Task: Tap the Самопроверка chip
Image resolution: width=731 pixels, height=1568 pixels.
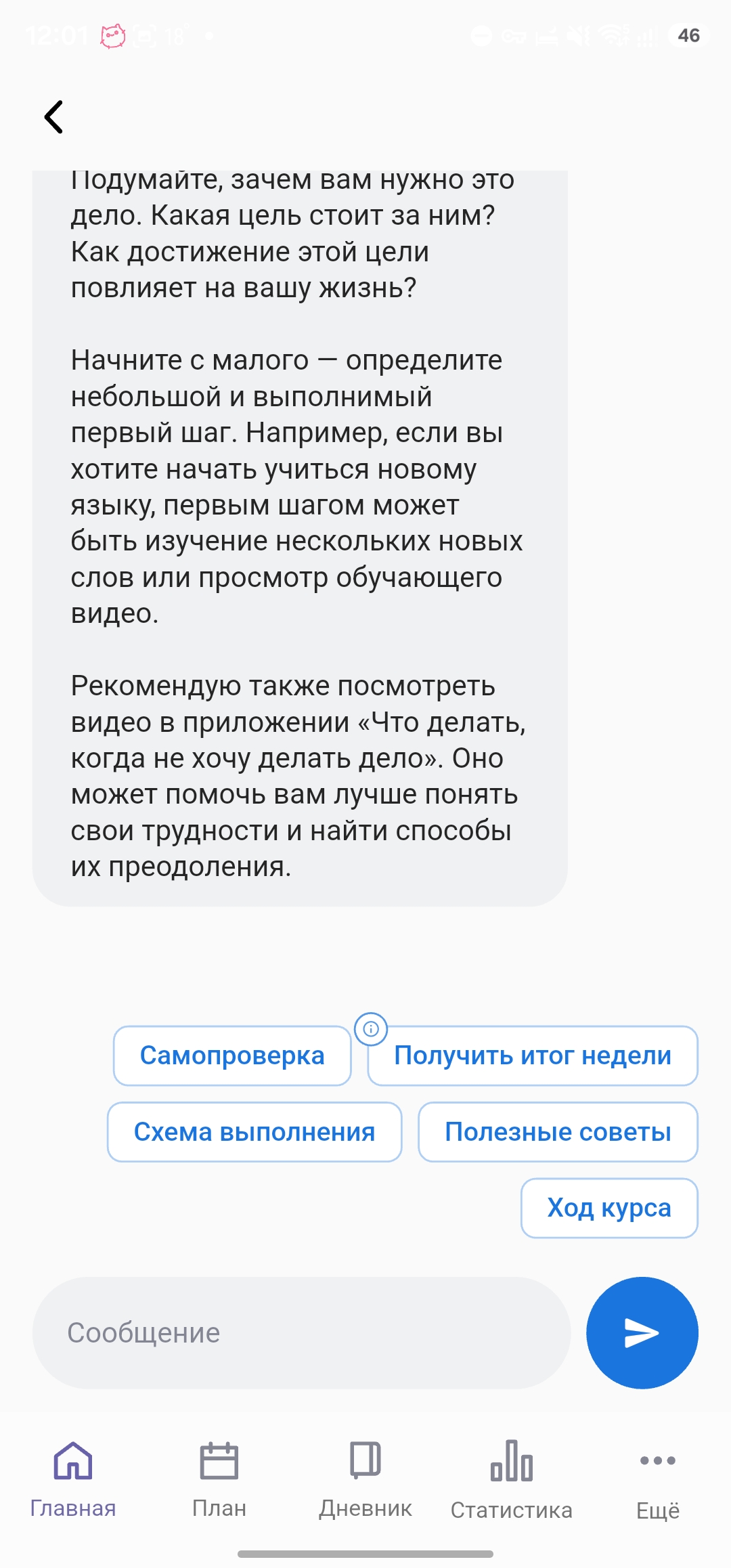Action: [232, 1055]
